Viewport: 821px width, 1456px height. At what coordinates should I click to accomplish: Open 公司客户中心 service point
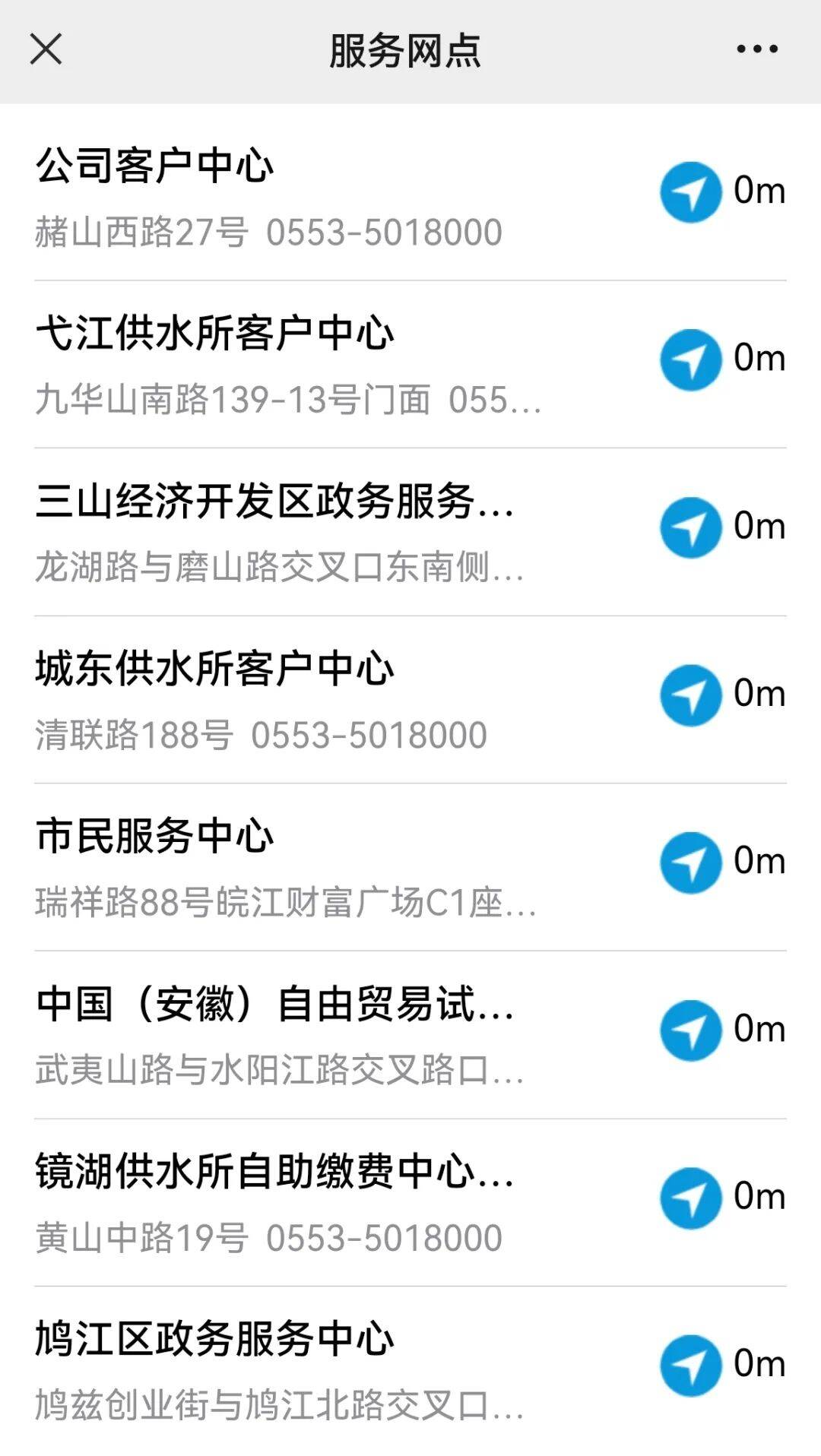[410, 197]
